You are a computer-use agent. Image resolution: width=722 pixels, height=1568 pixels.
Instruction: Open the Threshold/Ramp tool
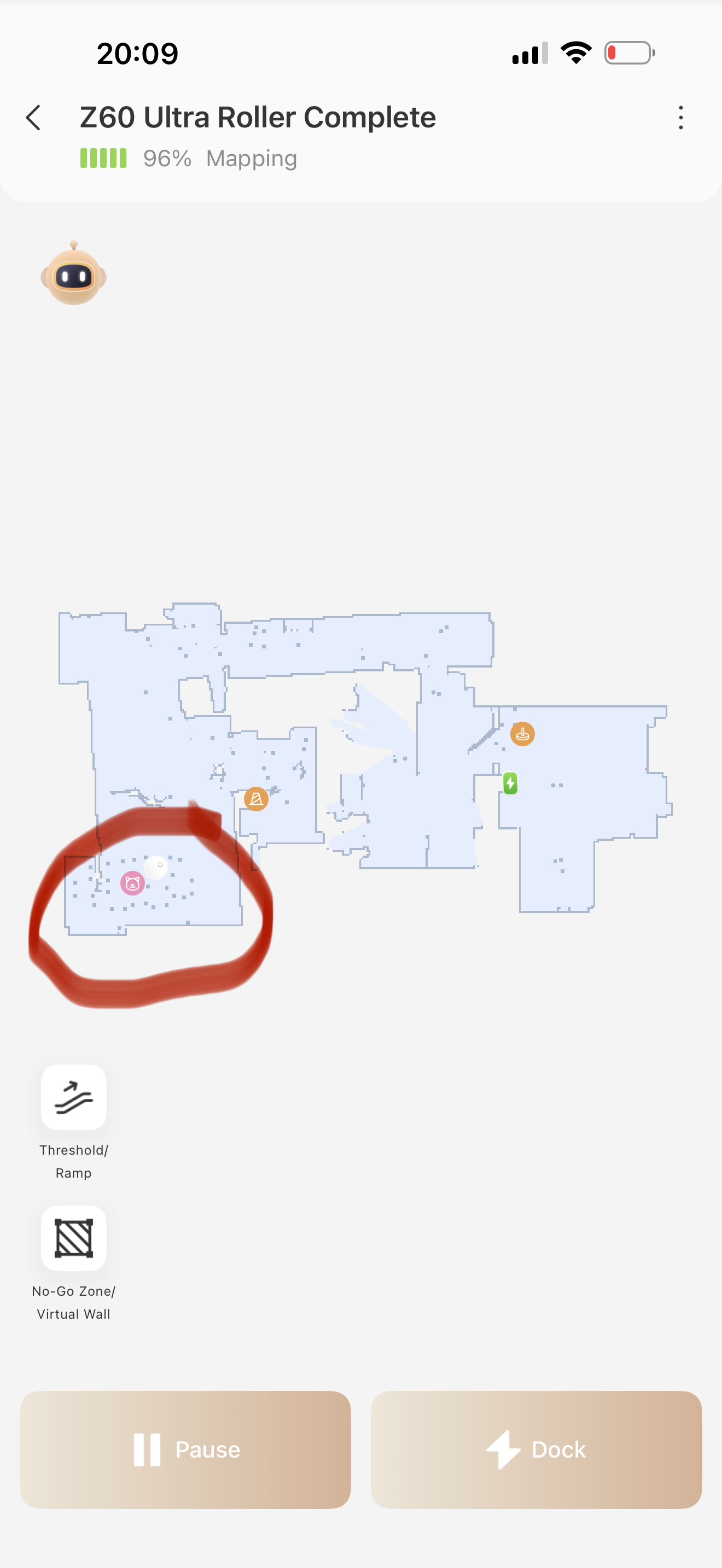[x=74, y=1097]
